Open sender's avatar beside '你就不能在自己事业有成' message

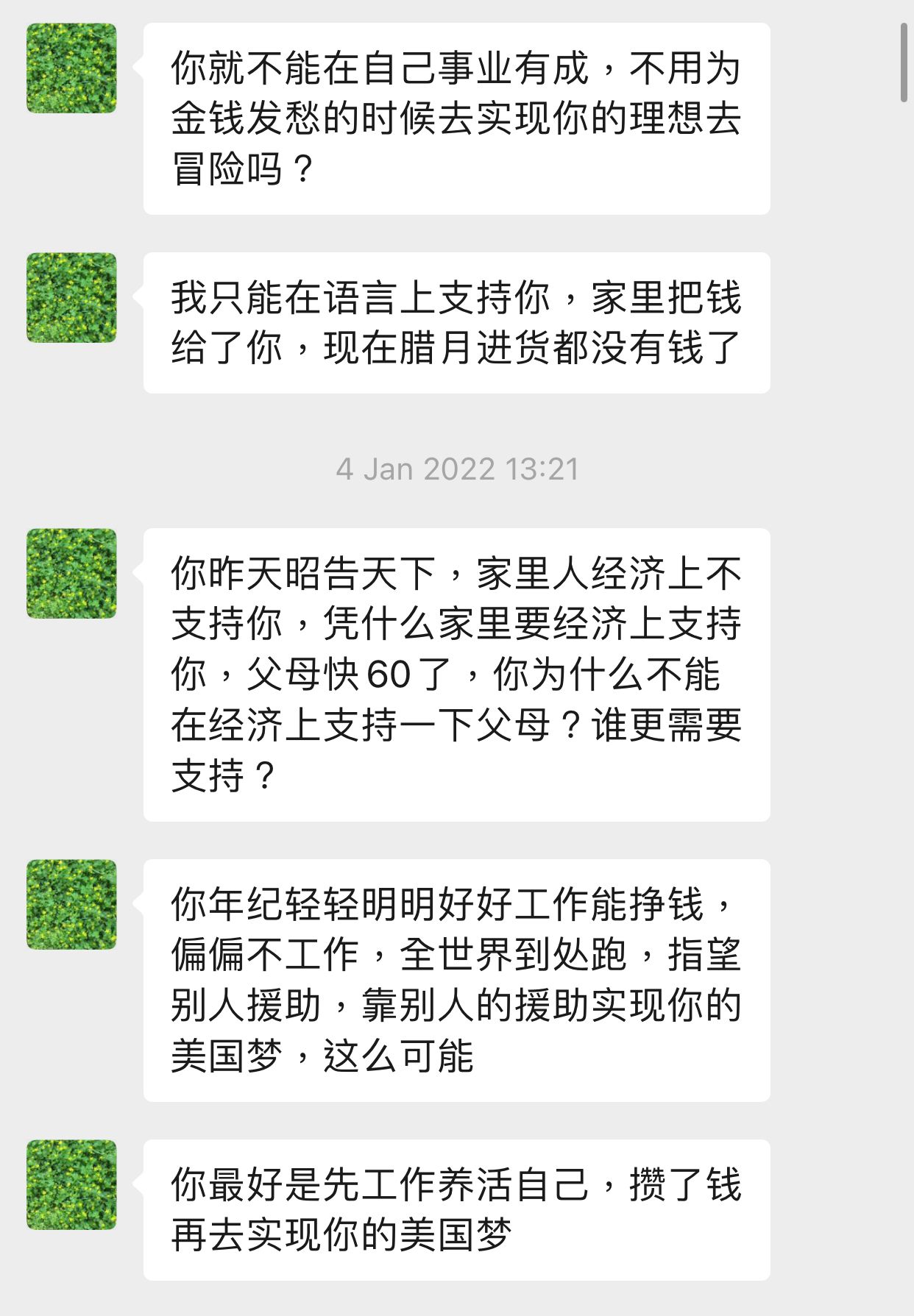(71, 68)
